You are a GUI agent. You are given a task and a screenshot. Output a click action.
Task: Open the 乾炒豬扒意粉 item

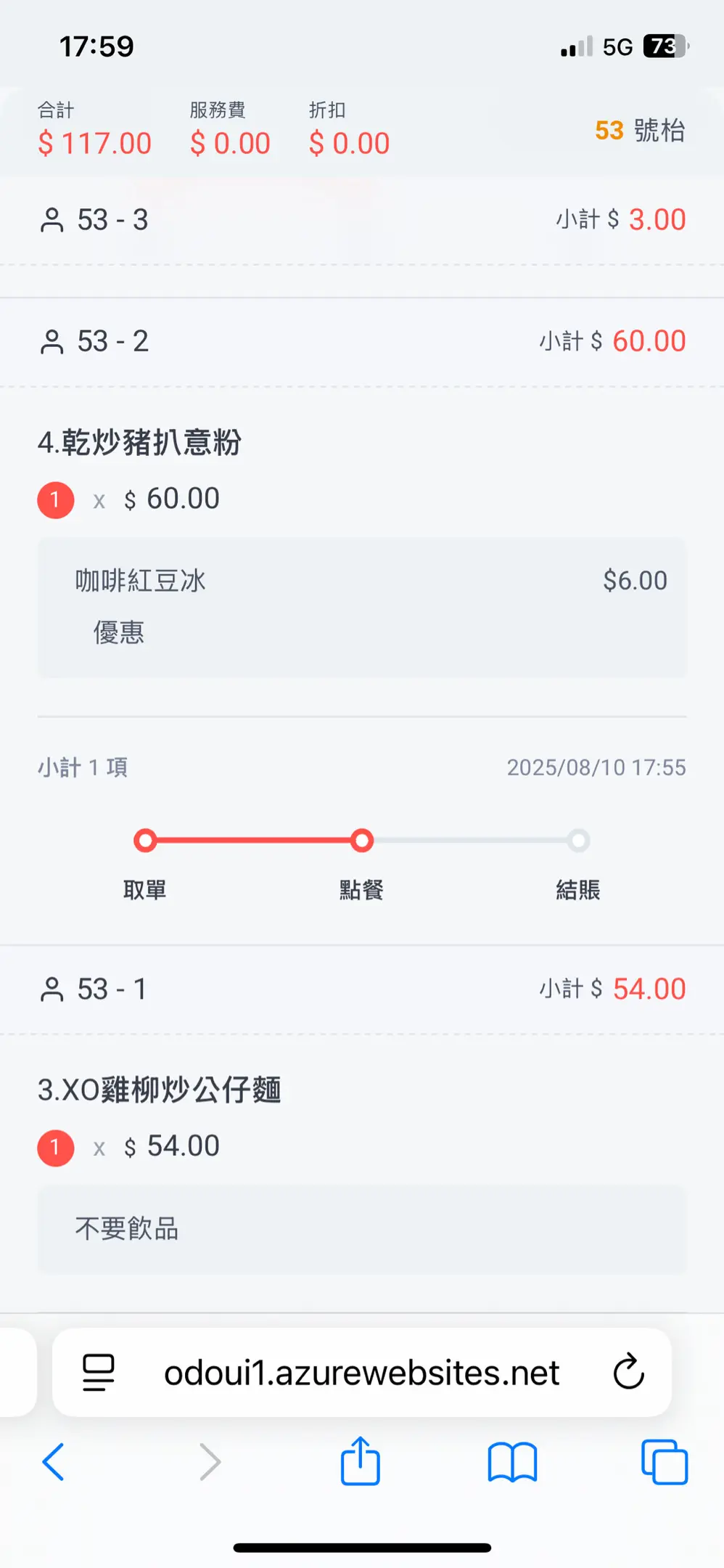(x=139, y=442)
